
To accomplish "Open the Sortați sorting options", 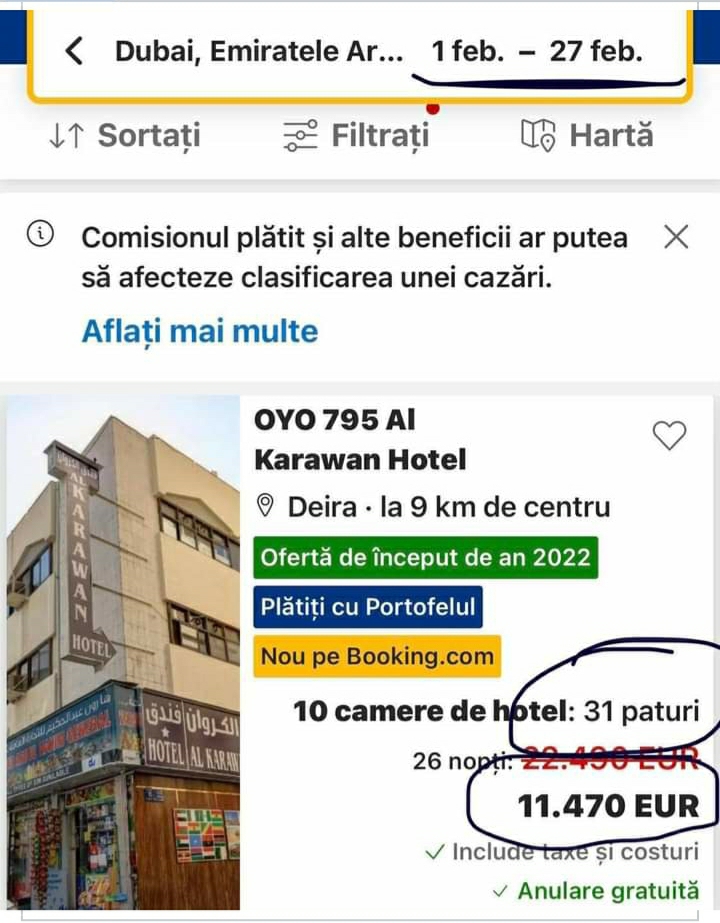I will point(125,135).
